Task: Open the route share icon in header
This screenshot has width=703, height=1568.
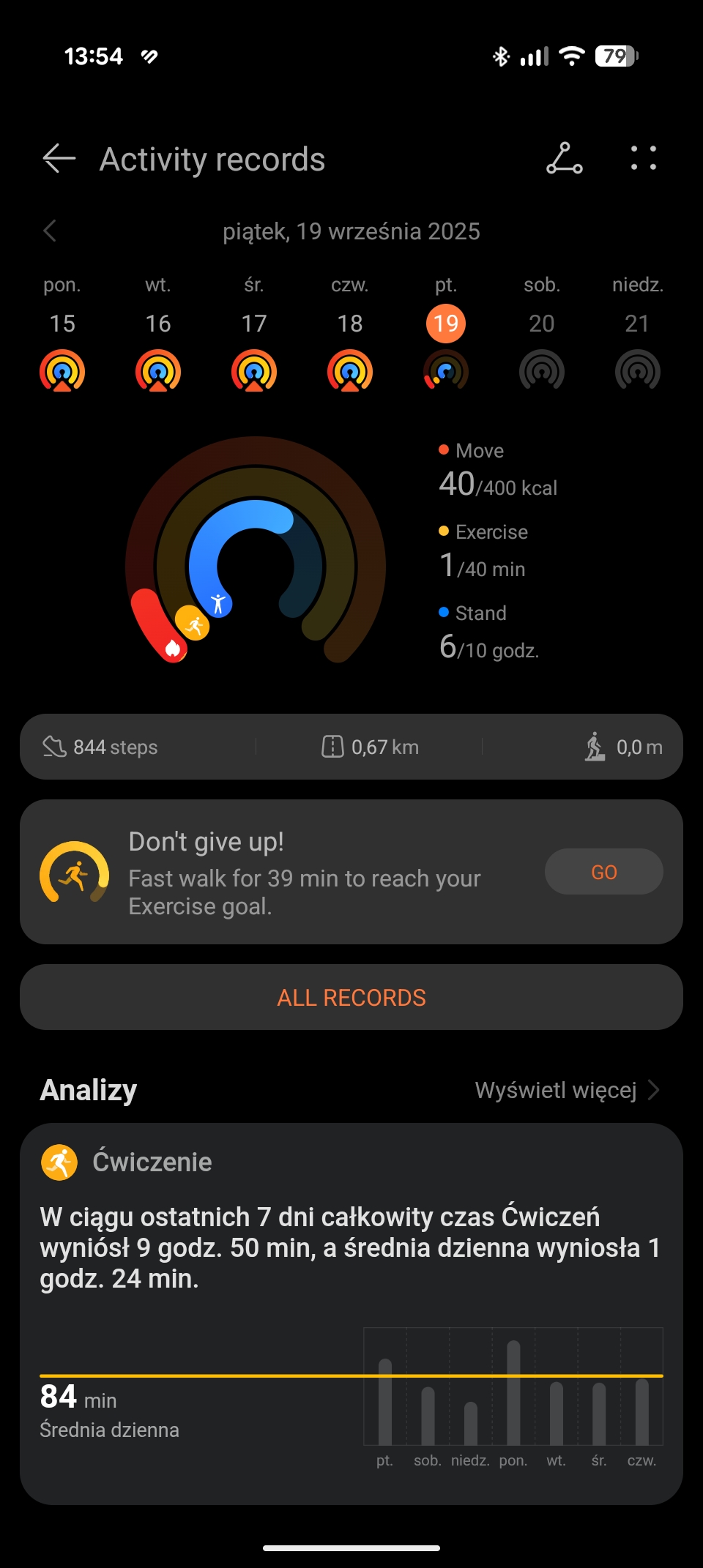Action: 565,158
